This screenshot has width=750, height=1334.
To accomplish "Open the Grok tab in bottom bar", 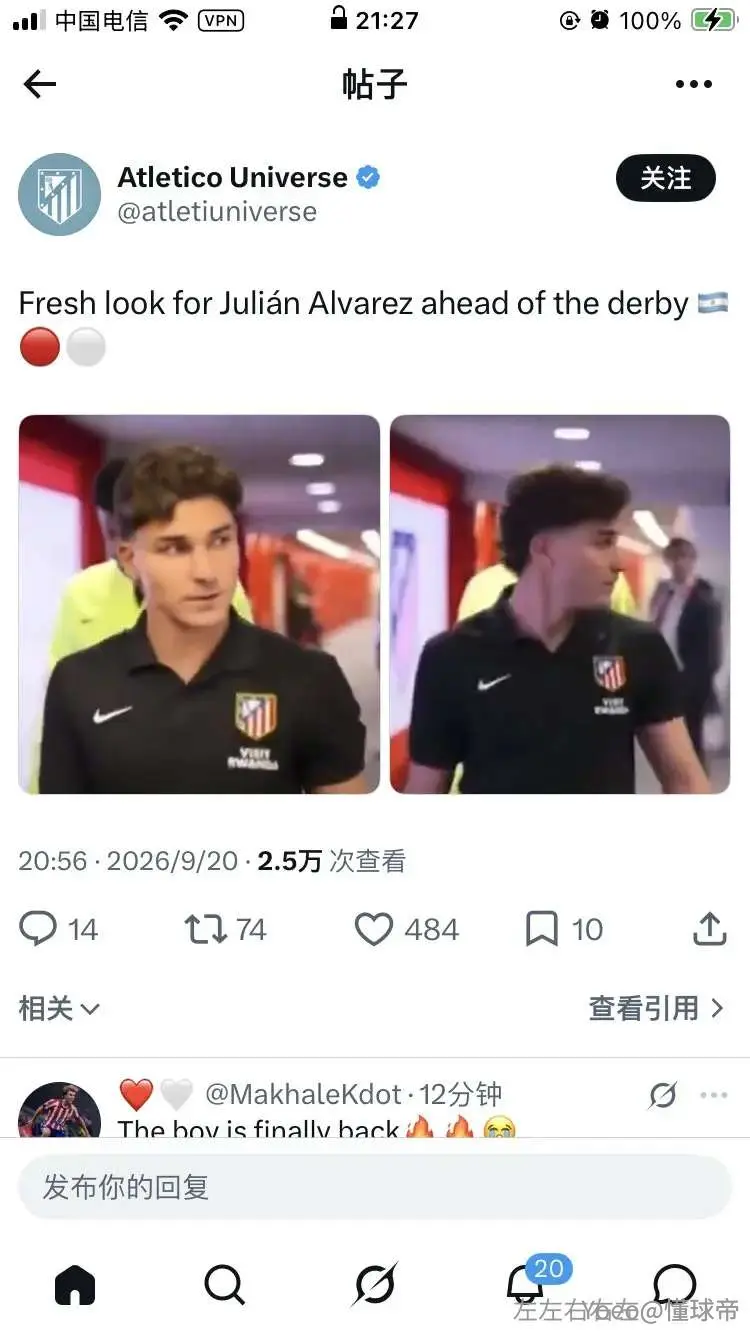I will pos(375,1285).
